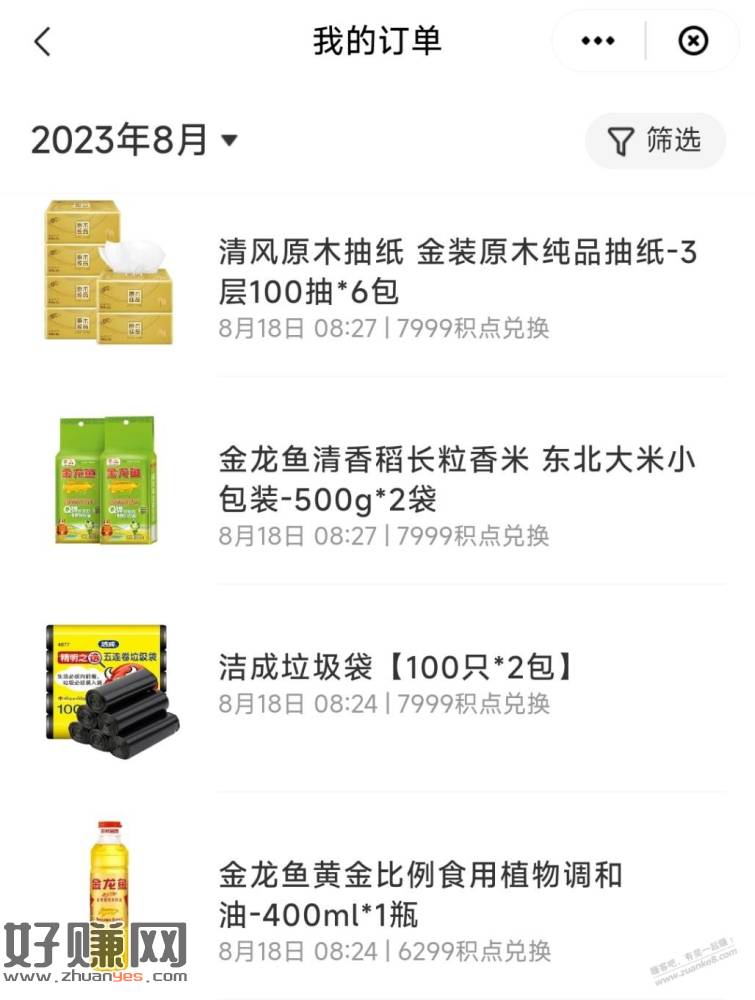Open the mini program overflow menu
The width and height of the screenshot is (755, 1000).
pyautogui.click(x=598, y=41)
